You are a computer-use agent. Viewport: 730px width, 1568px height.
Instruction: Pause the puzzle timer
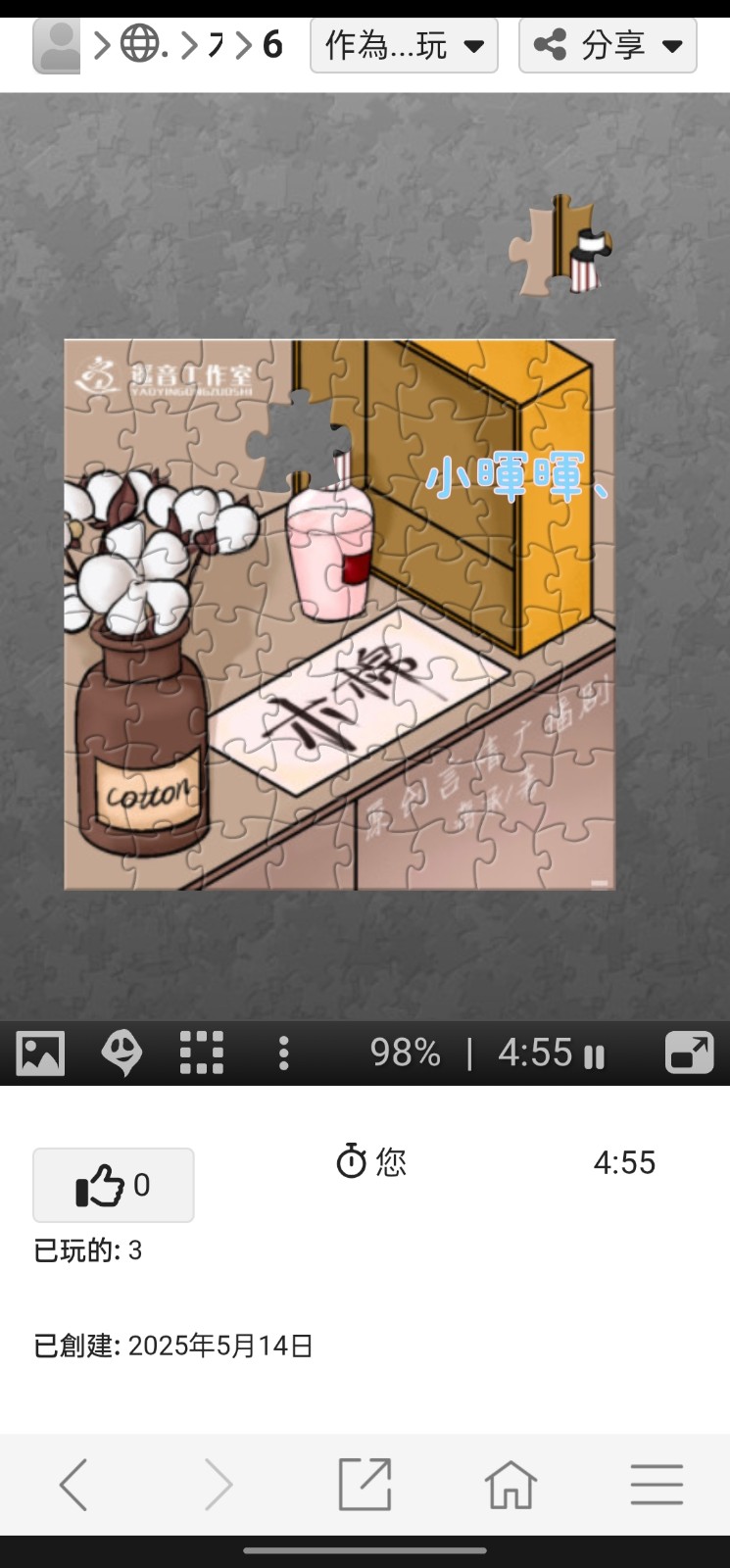[595, 1055]
